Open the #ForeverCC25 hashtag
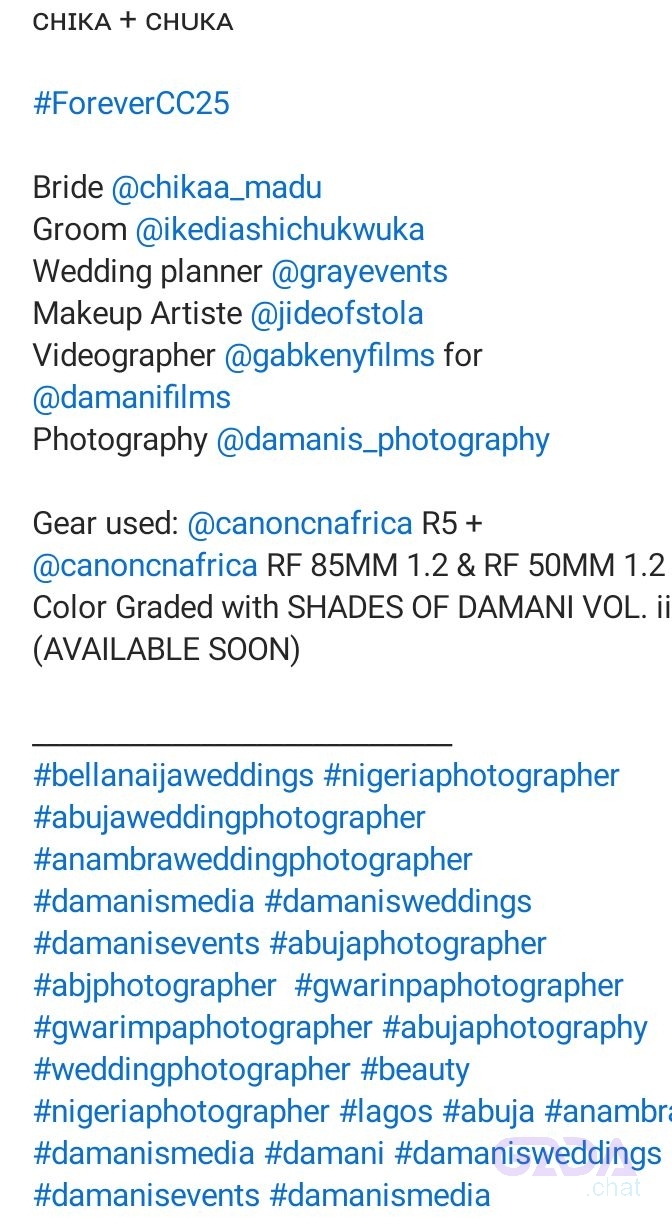The height and width of the screenshot is (1227, 672). tap(131, 103)
